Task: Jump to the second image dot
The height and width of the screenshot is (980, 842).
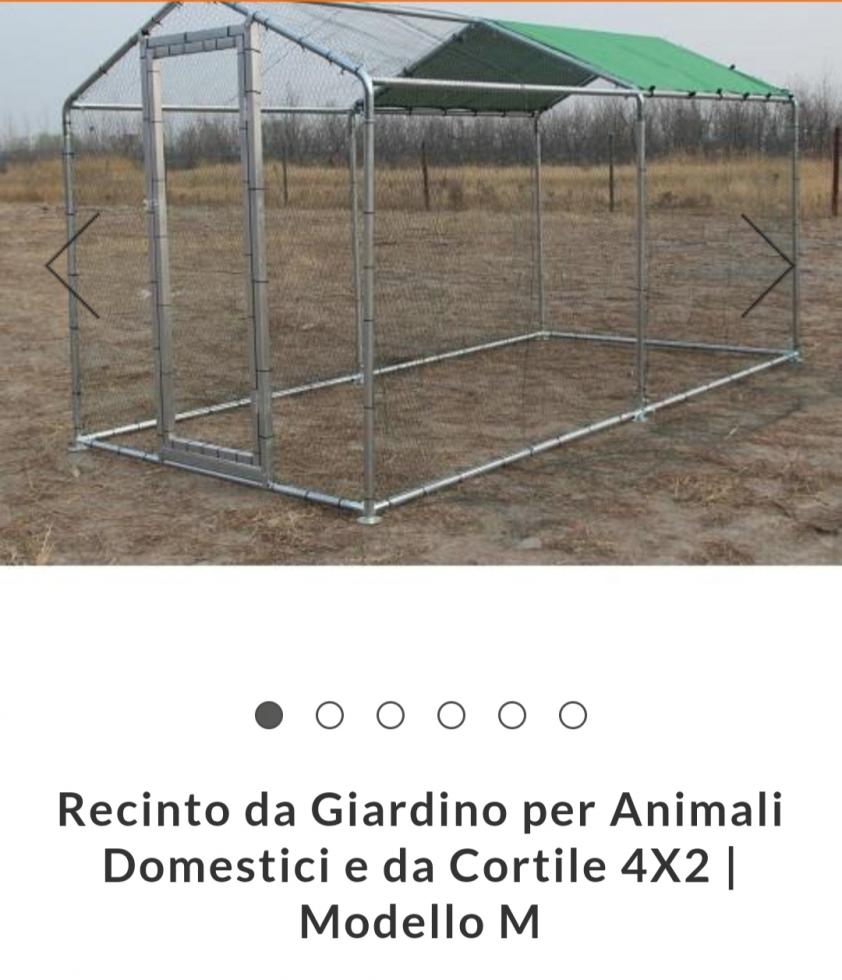Action: [329, 715]
